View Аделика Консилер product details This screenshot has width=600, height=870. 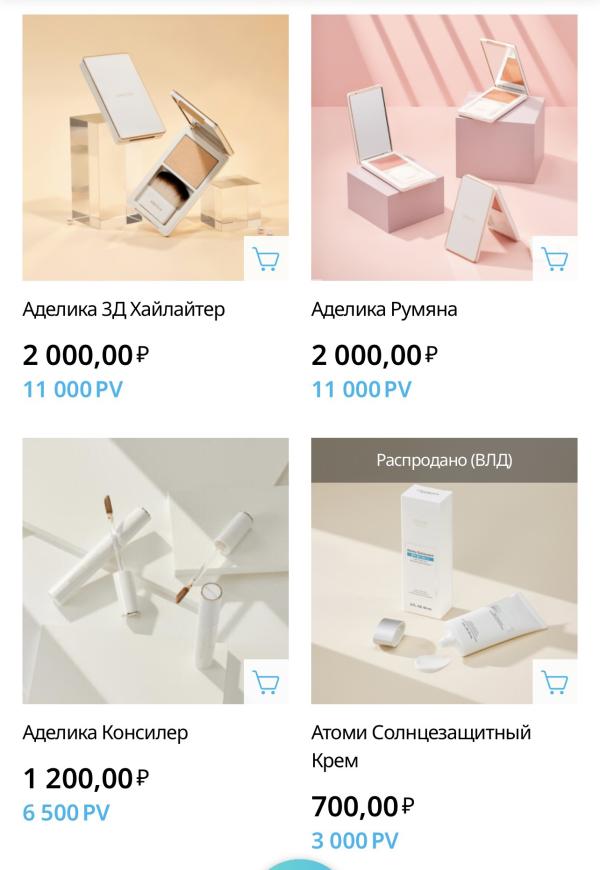[x=155, y=570]
